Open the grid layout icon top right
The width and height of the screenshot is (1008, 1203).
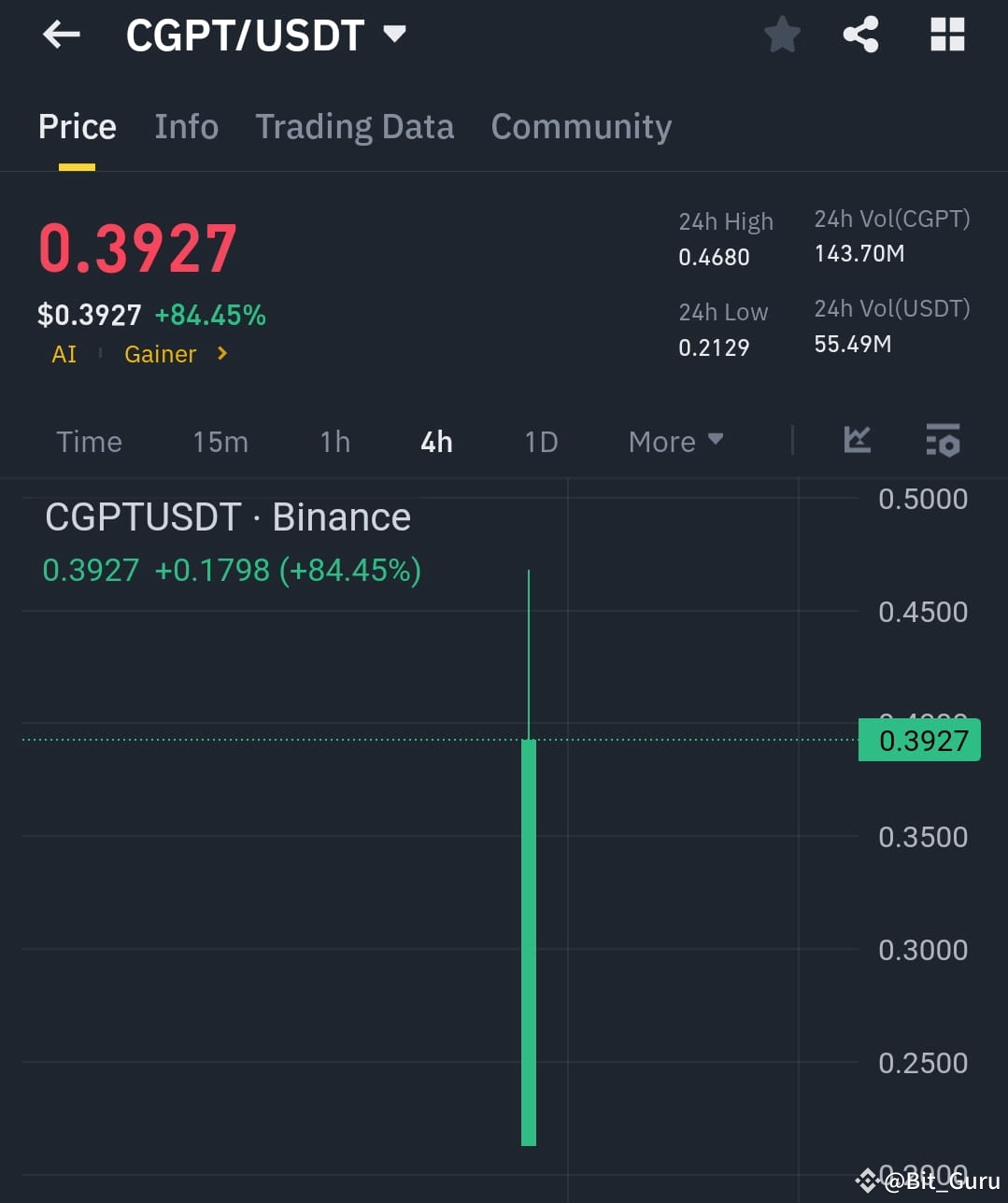click(946, 34)
